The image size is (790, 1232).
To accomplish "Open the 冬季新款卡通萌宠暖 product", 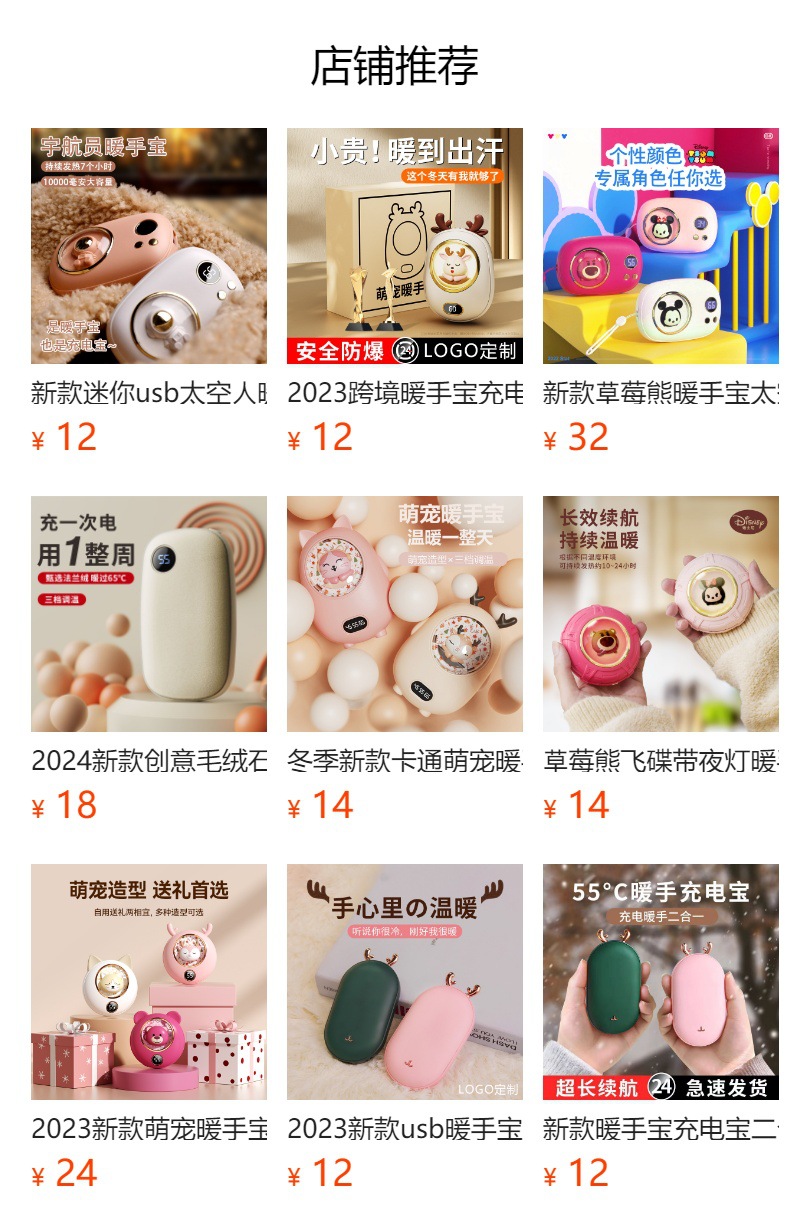I will pyautogui.click(x=404, y=614).
